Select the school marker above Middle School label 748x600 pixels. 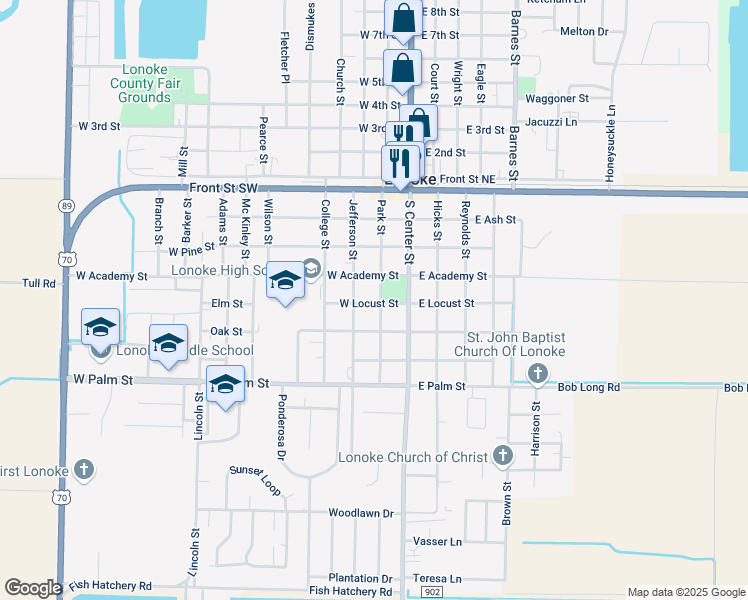pos(168,343)
